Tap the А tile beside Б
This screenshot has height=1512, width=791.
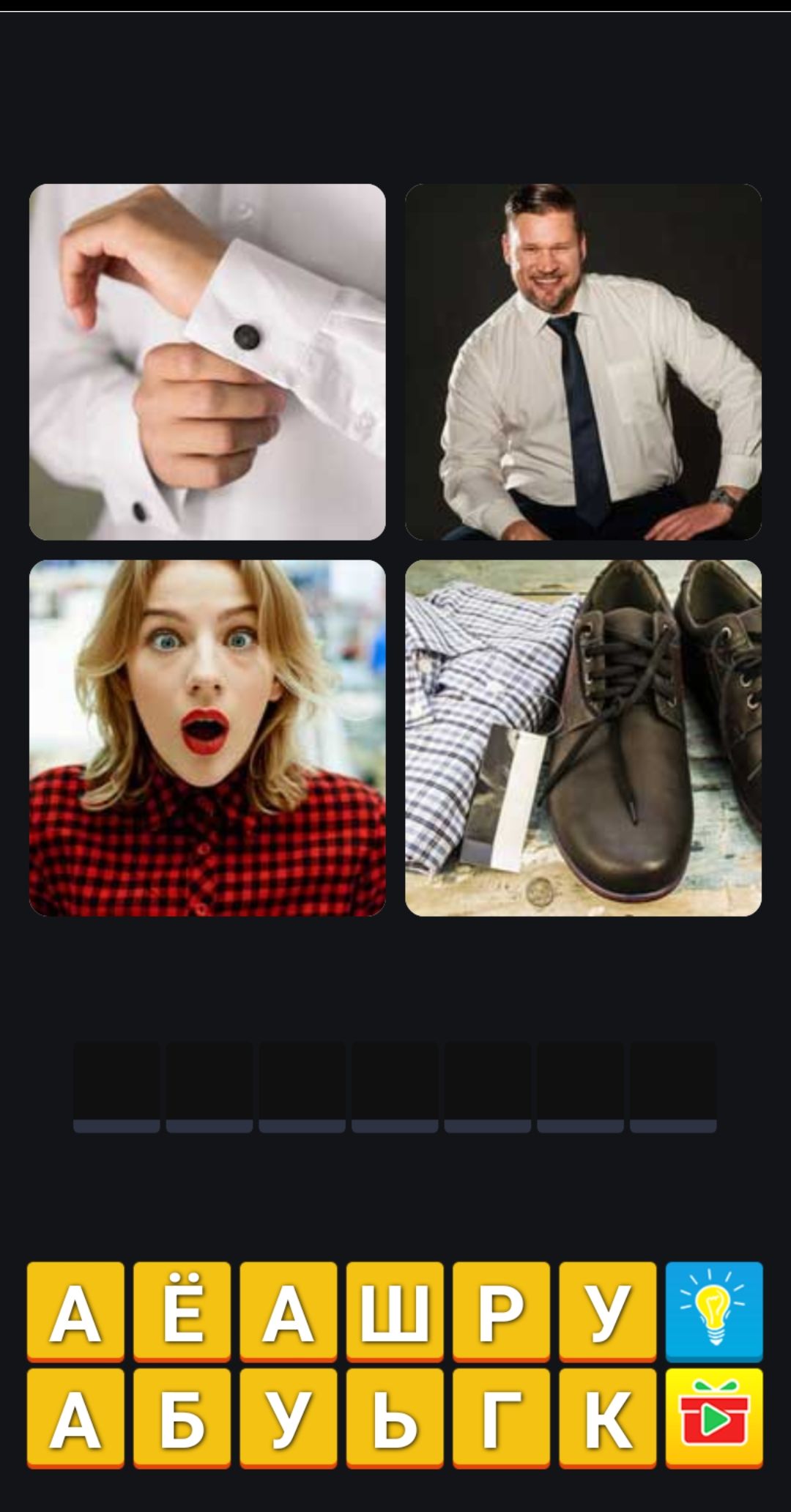click(75, 1417)
